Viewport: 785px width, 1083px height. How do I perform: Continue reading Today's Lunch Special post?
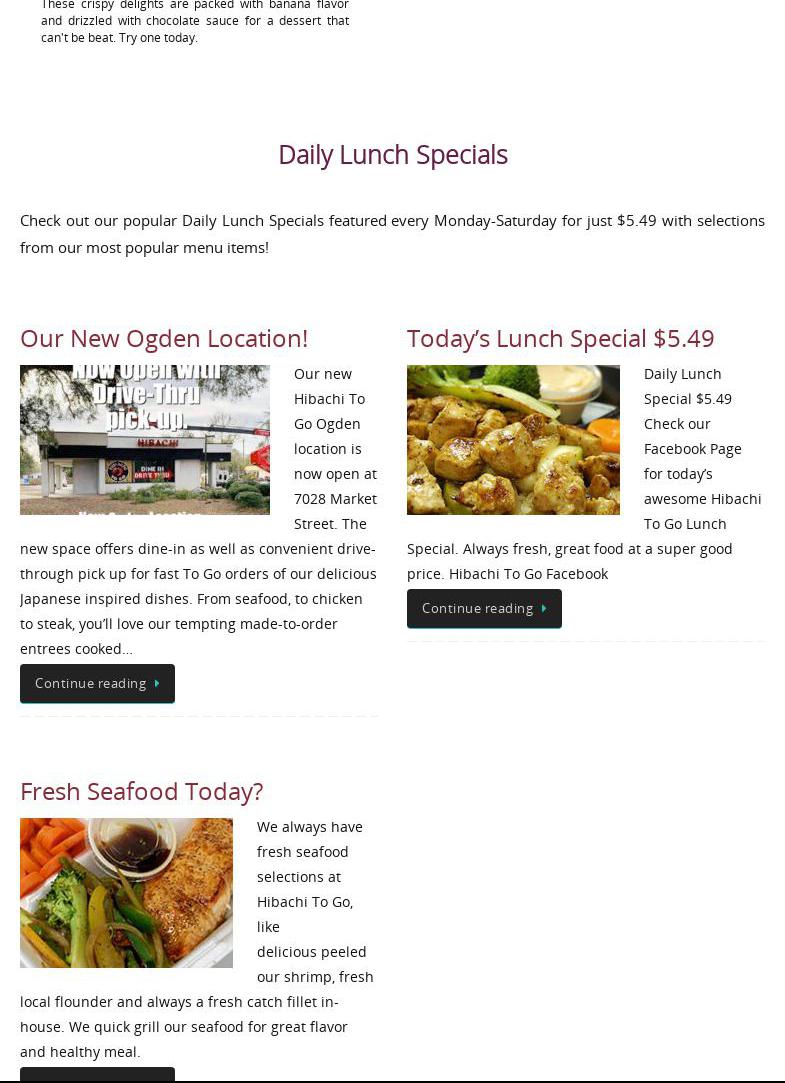[484, 608]
